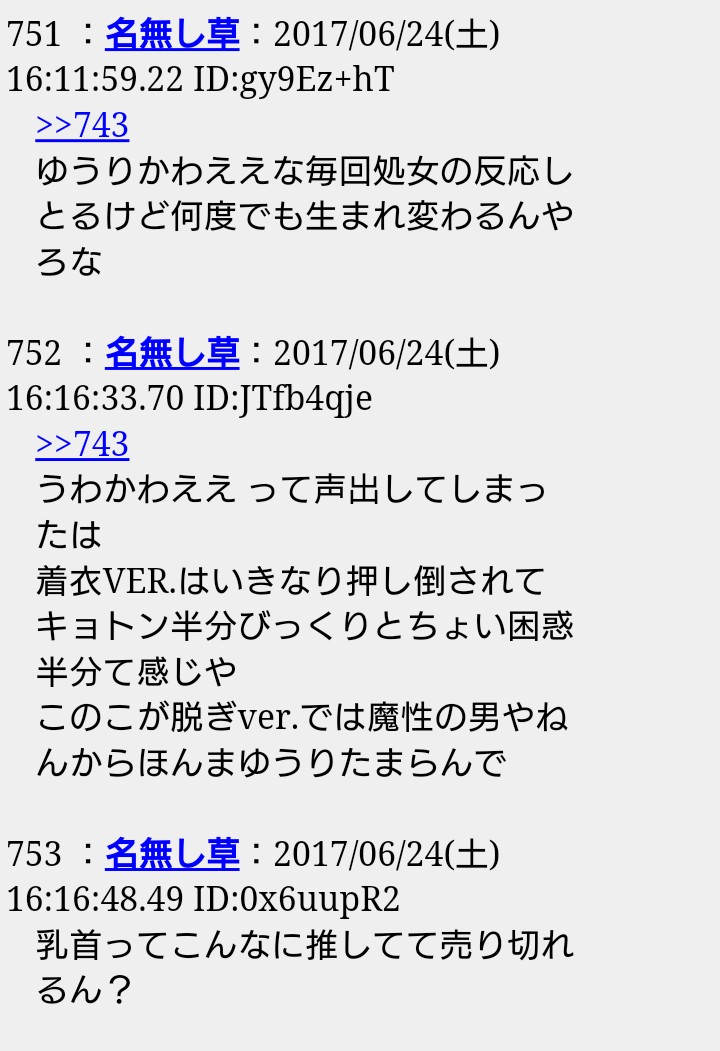Image resolution: width=720 pixels, height=1051 pixels.
Task: Open the >>743 reference in post 751
Action: pyautogui.click(x=82, y=126)
